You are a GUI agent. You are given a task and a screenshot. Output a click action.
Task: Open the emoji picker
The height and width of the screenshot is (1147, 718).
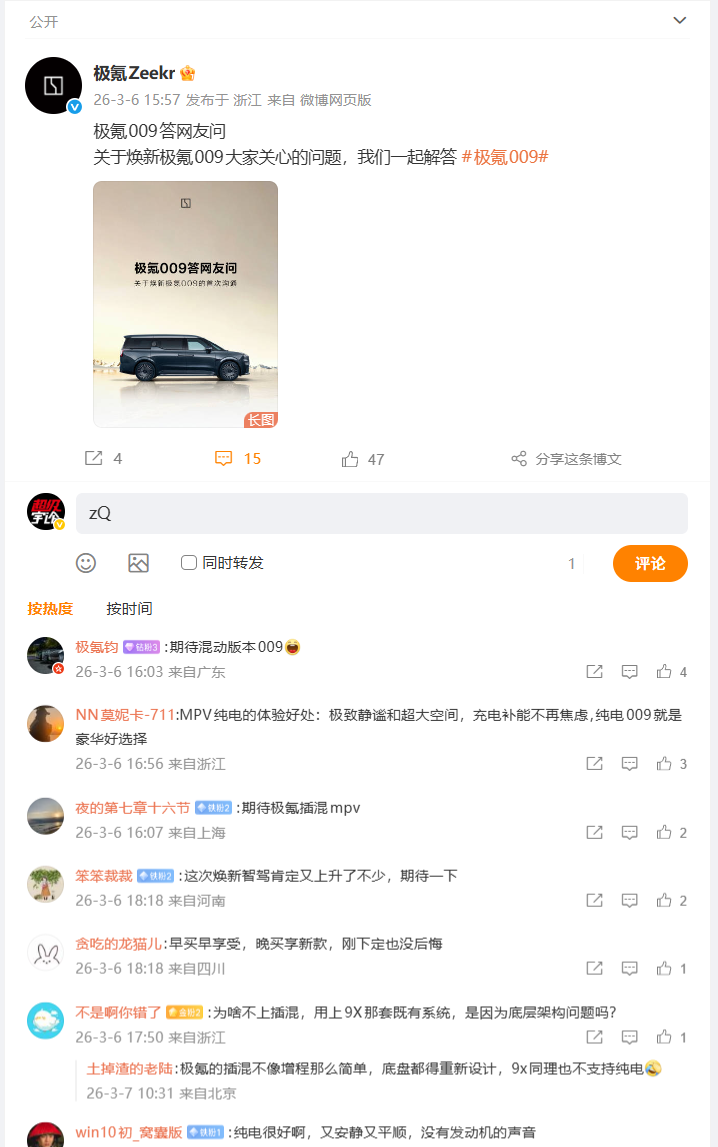[86, 563]
